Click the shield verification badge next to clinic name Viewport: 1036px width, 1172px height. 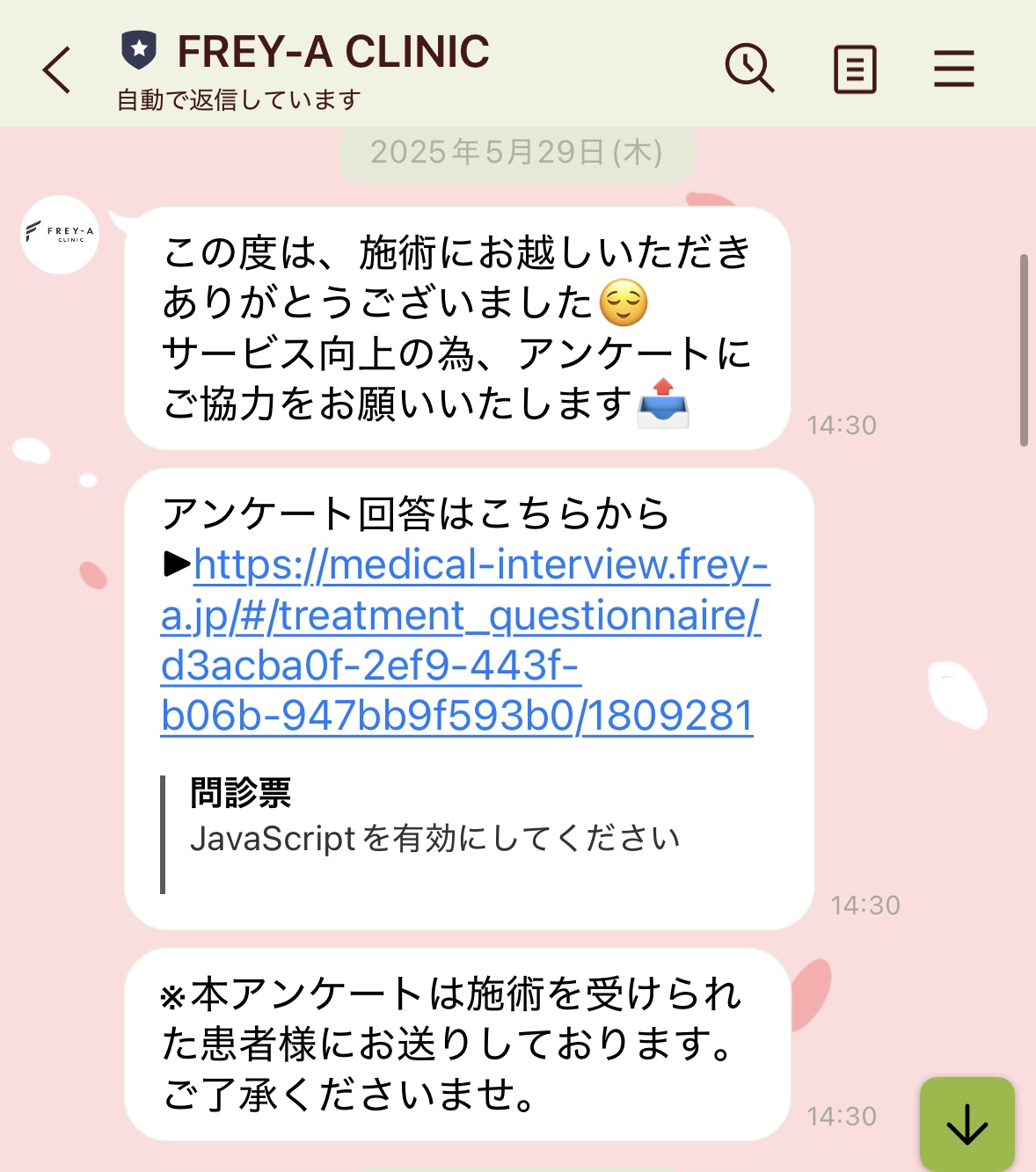139,50
